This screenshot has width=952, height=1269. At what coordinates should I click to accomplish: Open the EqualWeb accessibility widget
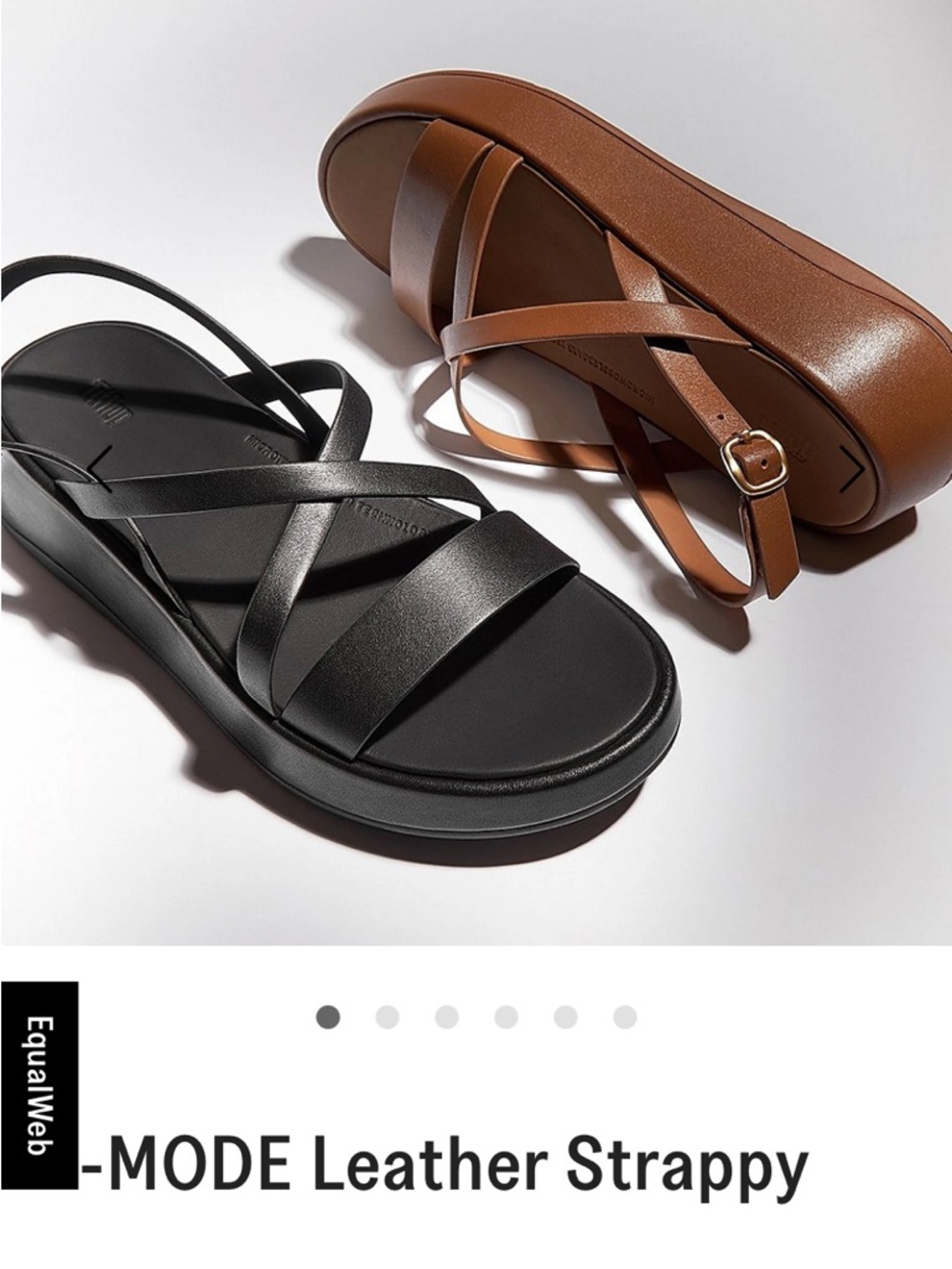(x=39, y=1085)
